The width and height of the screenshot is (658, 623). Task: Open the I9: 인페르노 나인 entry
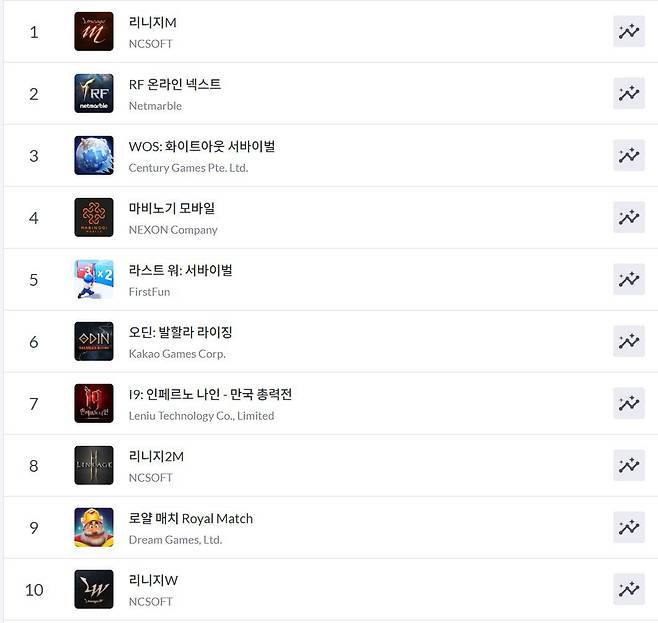point(210,395)
